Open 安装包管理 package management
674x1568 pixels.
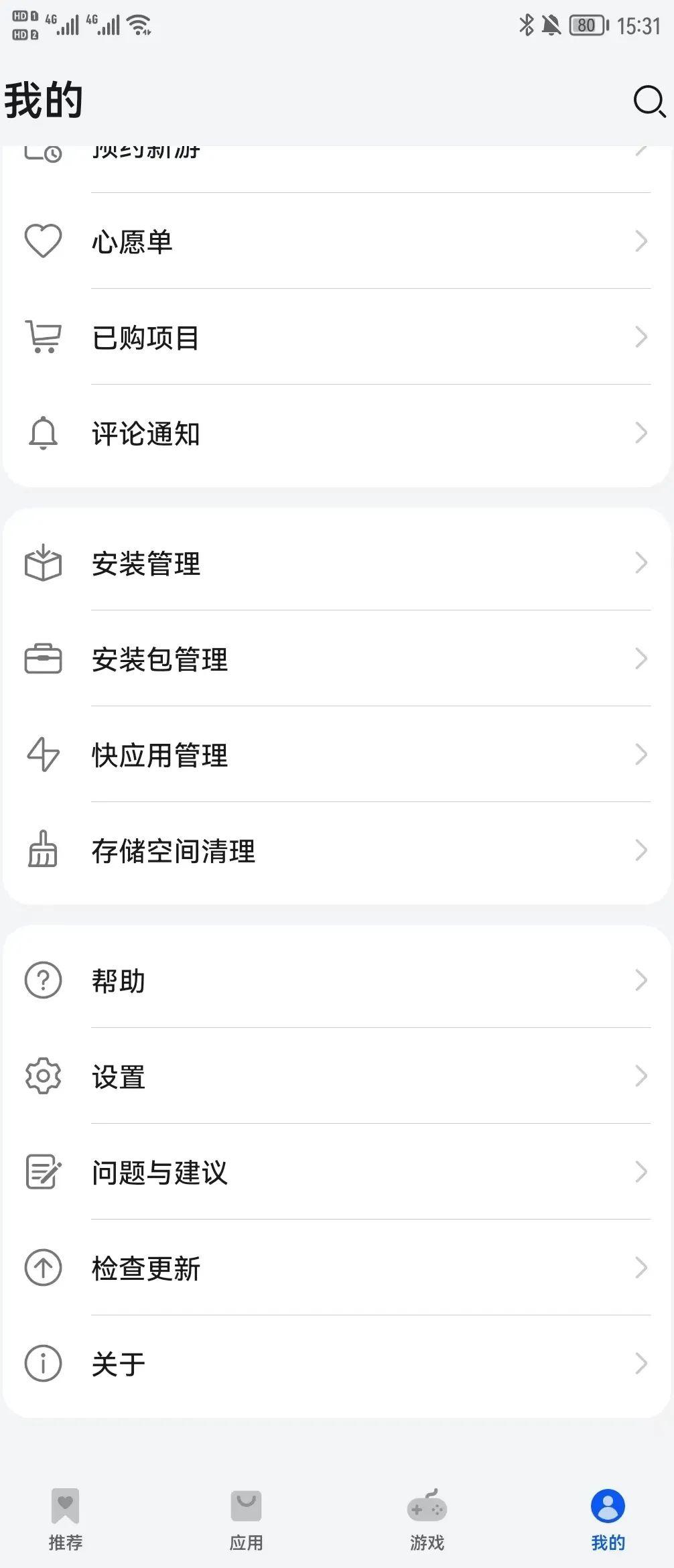(x=336, y=659)
